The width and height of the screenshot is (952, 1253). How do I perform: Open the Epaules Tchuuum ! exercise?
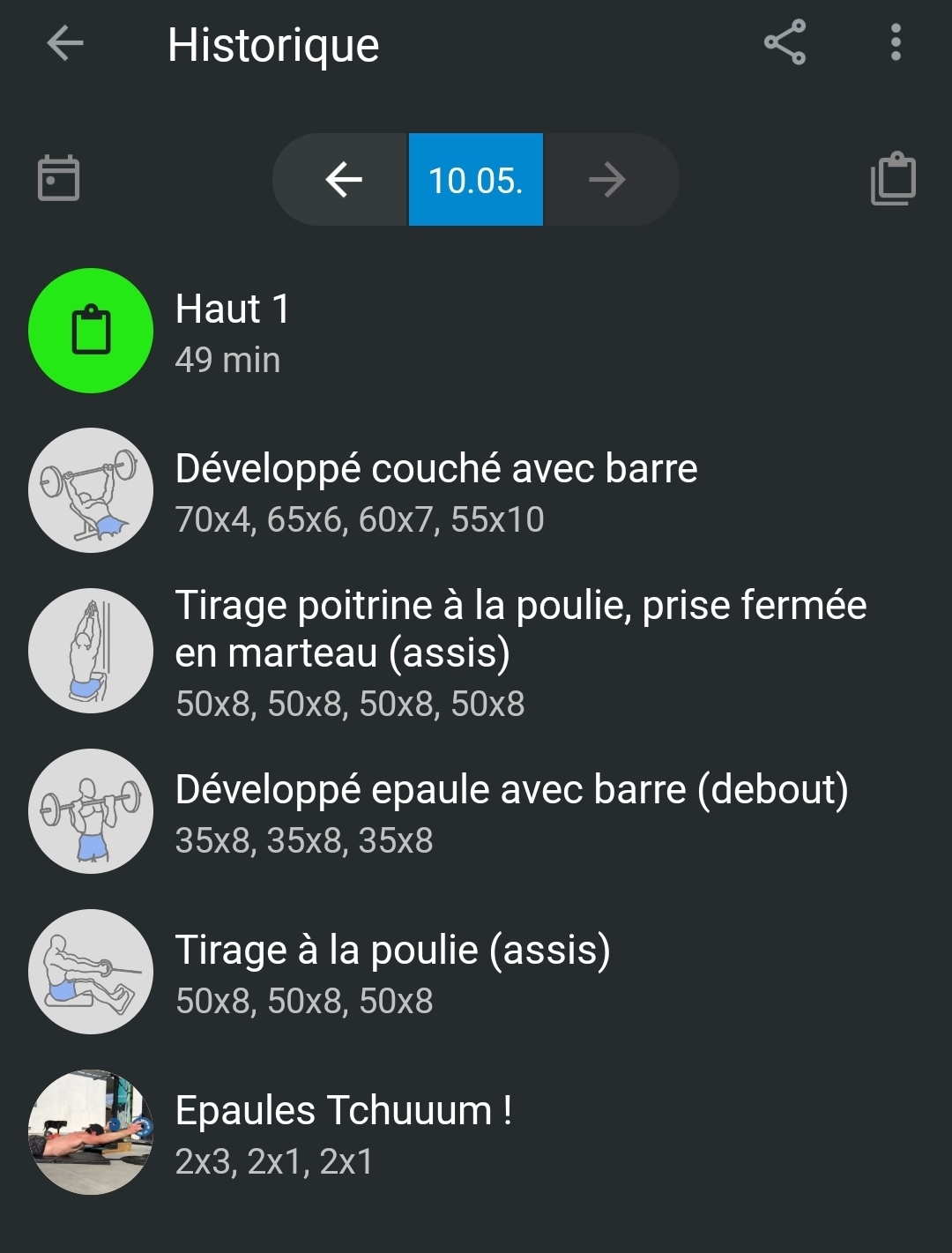point(344,1133)
